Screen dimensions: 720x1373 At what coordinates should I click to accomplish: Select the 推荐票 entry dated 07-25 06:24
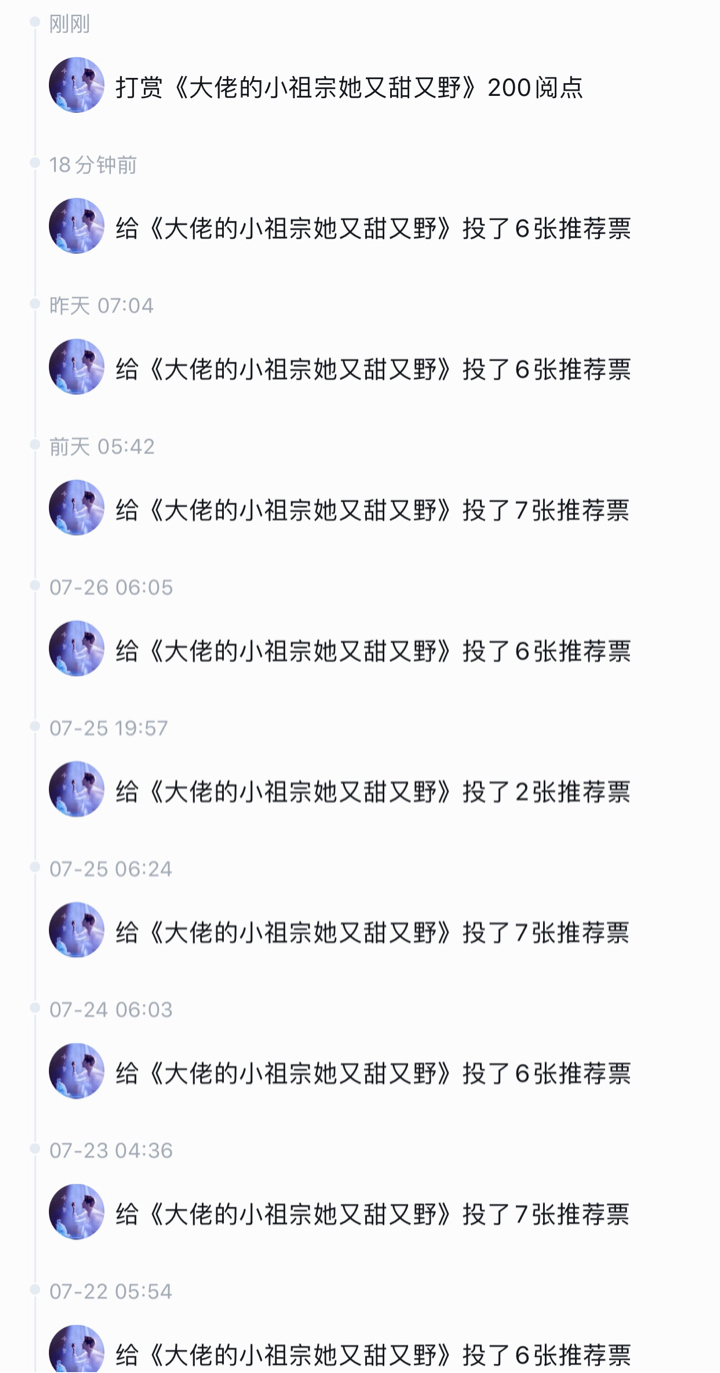(x=373, y=933)
